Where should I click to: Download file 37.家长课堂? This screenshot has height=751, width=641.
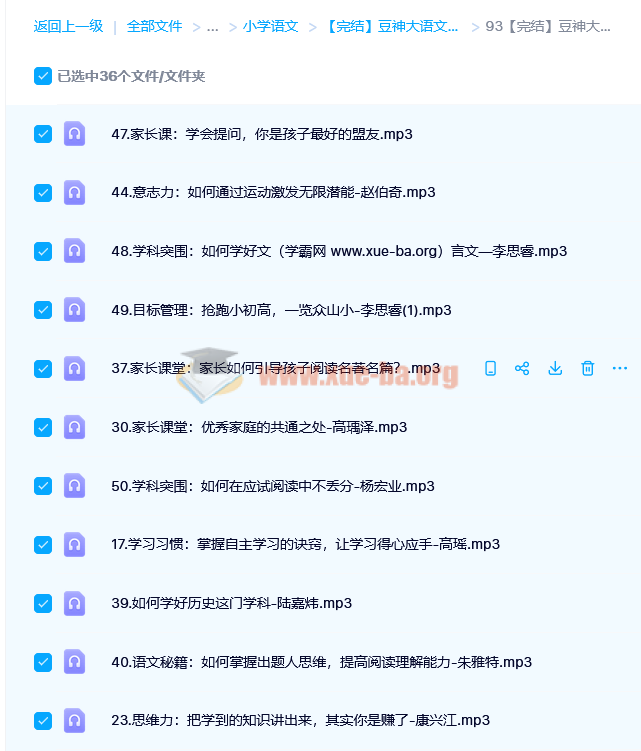(x=555, y=369)
